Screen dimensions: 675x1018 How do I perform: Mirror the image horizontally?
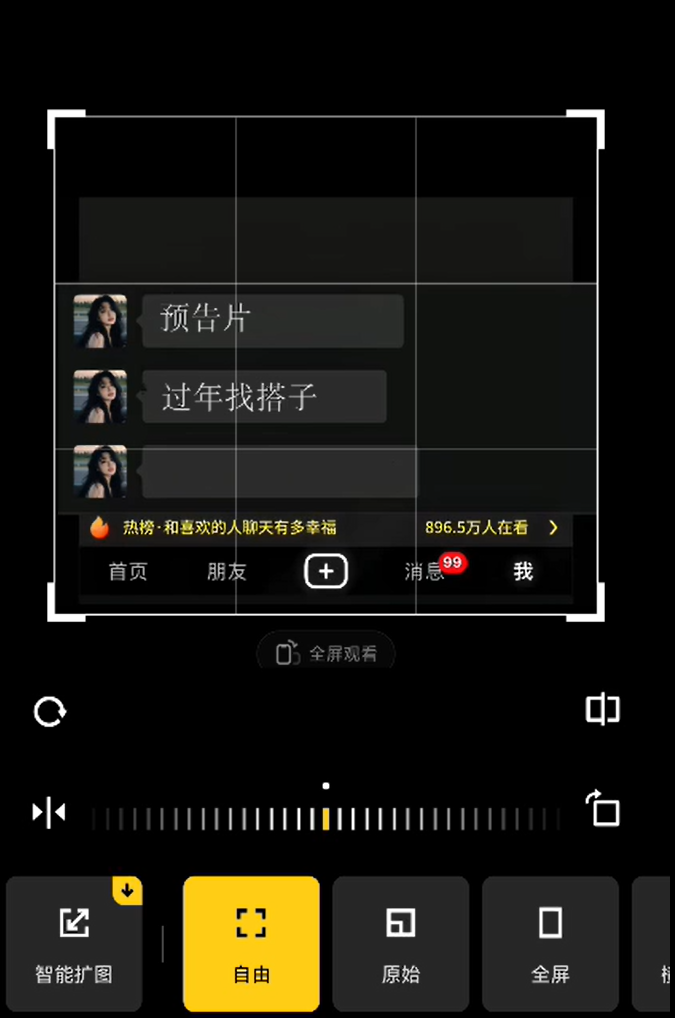click(48, 813)
